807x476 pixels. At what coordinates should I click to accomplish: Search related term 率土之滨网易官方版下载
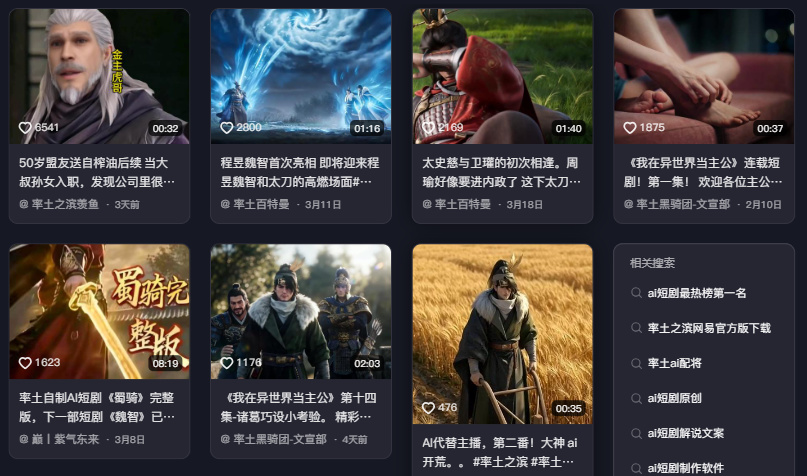[x=709, y=328]
